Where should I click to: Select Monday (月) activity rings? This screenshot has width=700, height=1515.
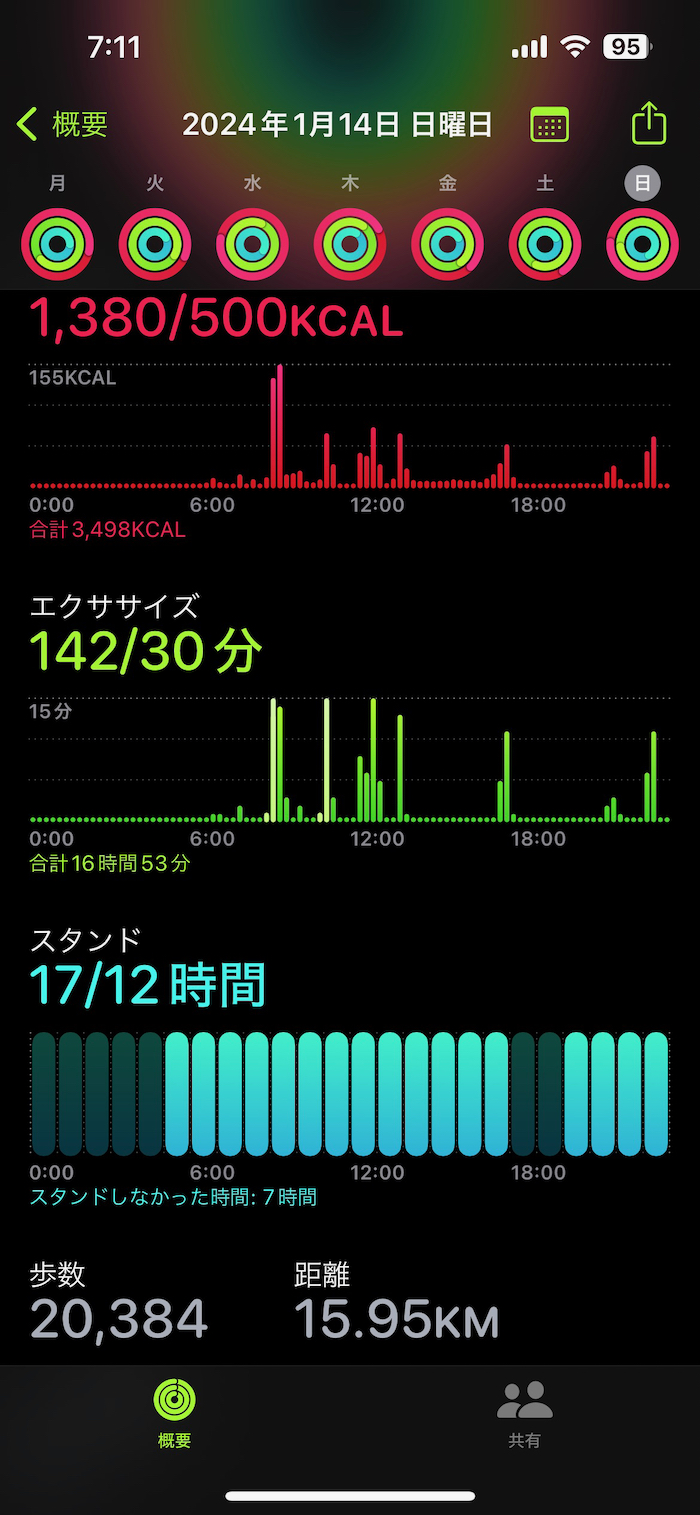point(57,243)
